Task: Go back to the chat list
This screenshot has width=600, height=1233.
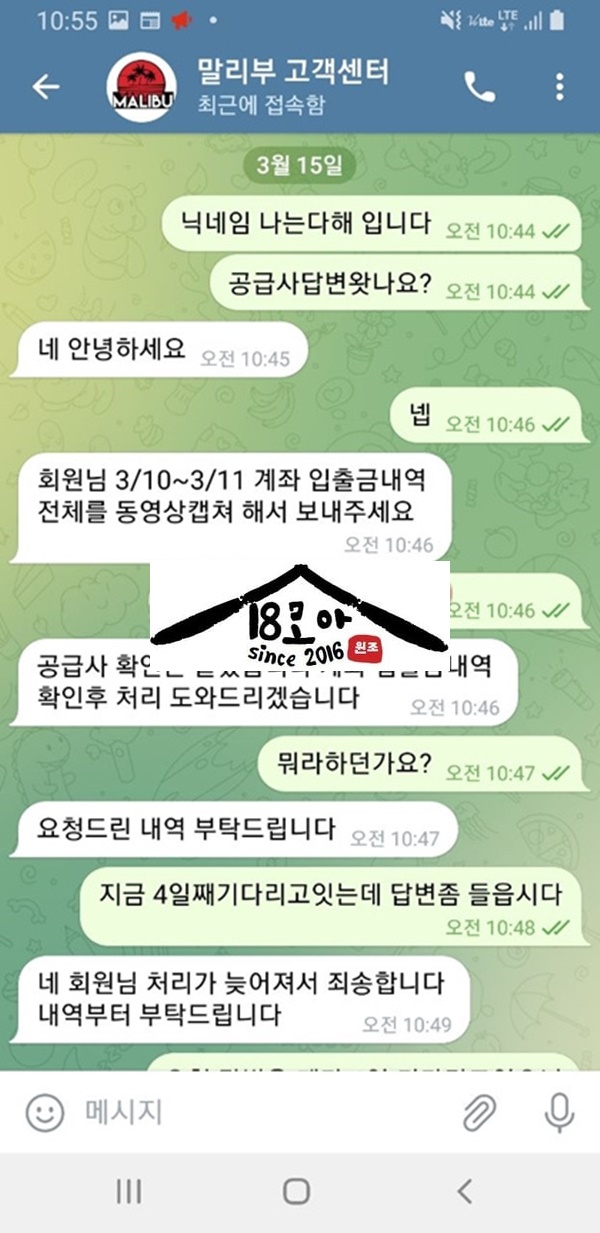Action: coord(46,87)
